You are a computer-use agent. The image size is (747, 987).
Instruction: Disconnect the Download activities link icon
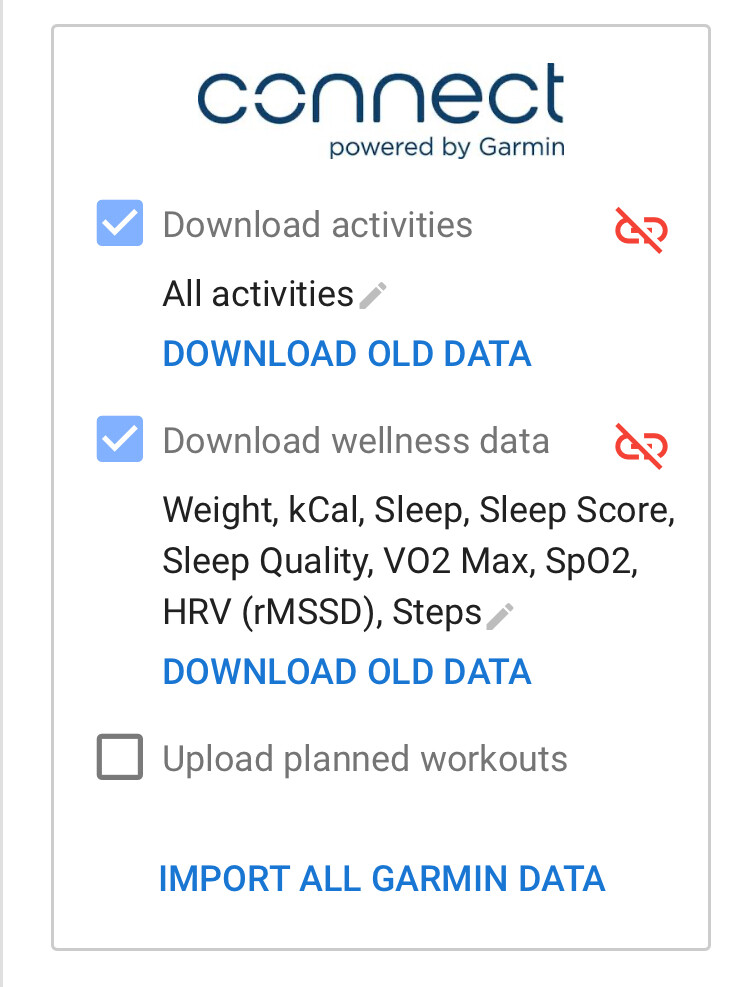(641, 230)
